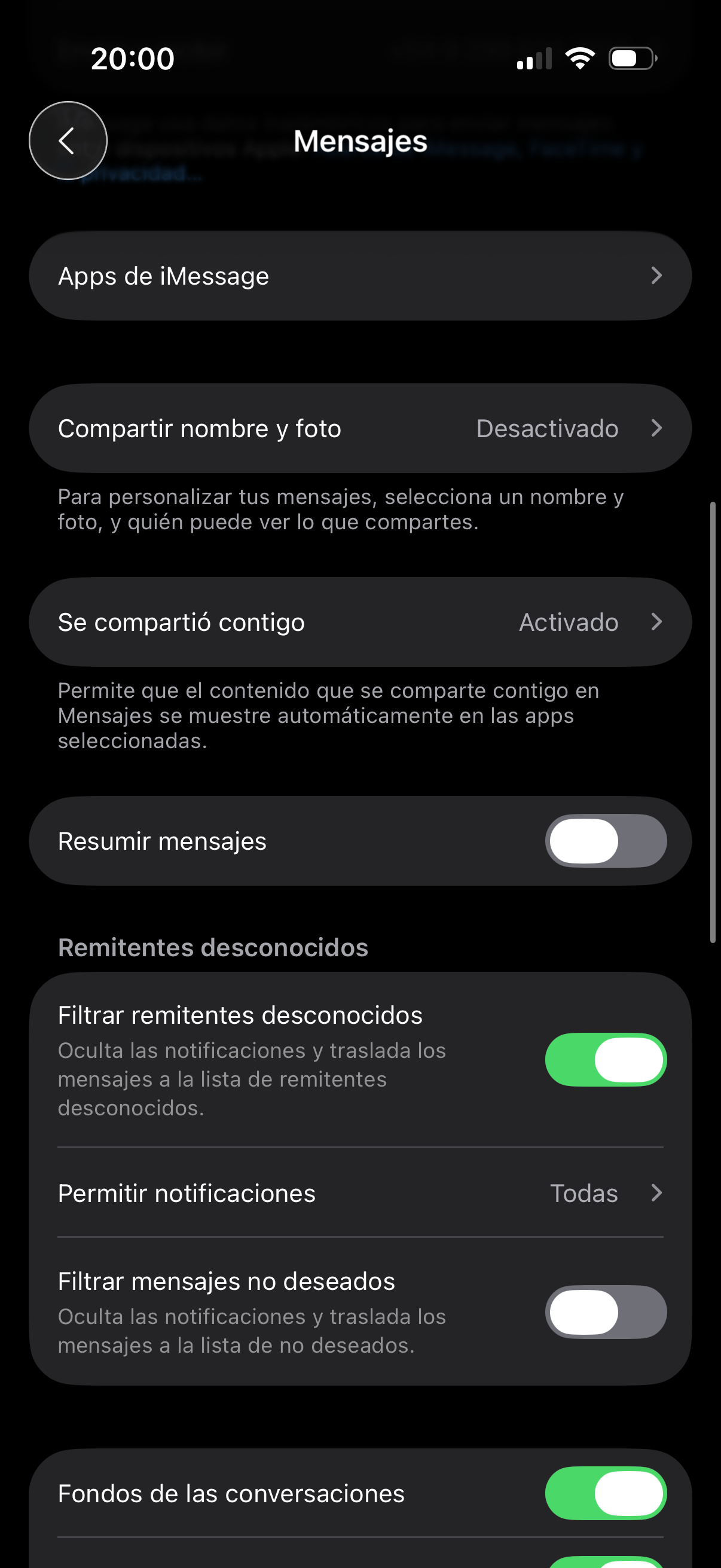
Task: Disable Fondos de las conversaciones
Action: (605, 1493)
